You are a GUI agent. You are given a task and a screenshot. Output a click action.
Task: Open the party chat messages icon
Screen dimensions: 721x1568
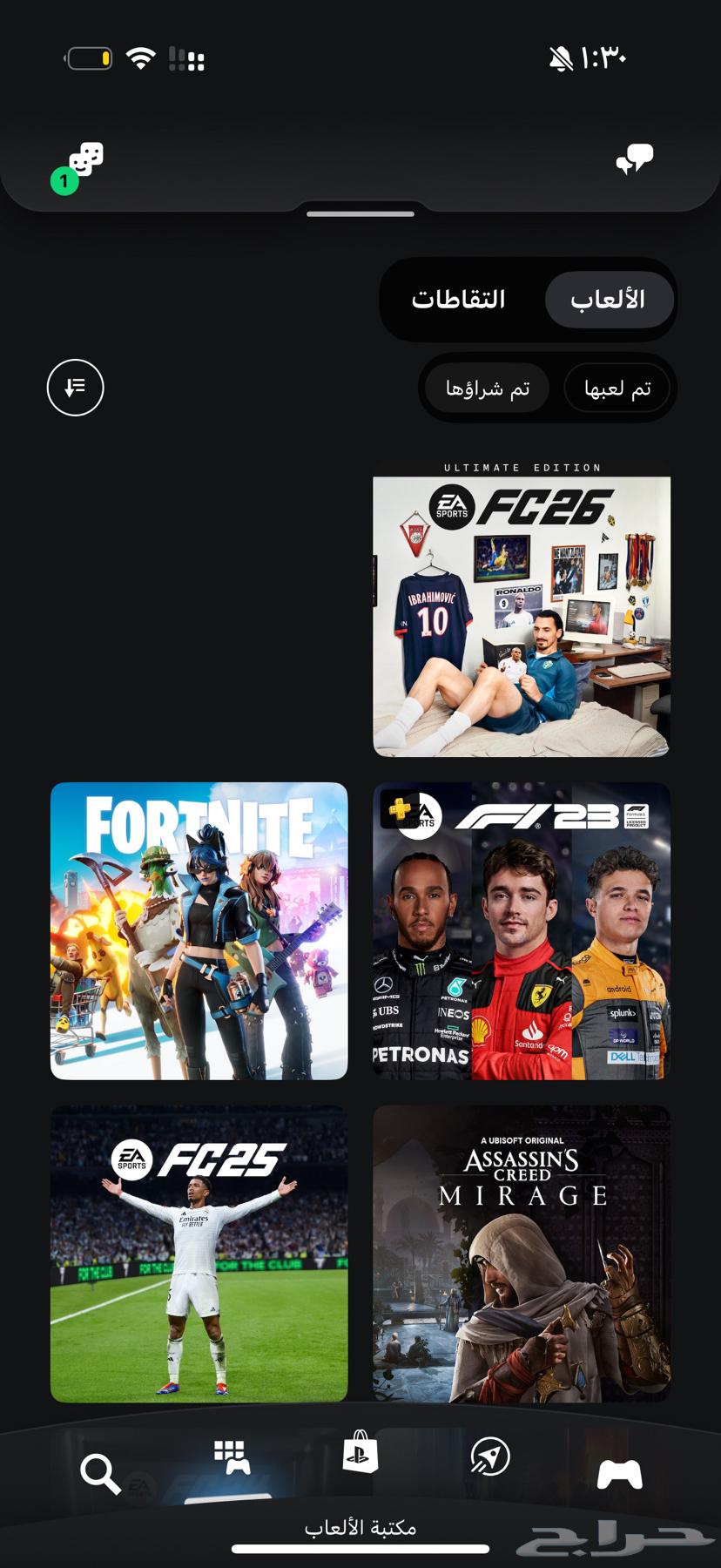[x=634, y=159]
